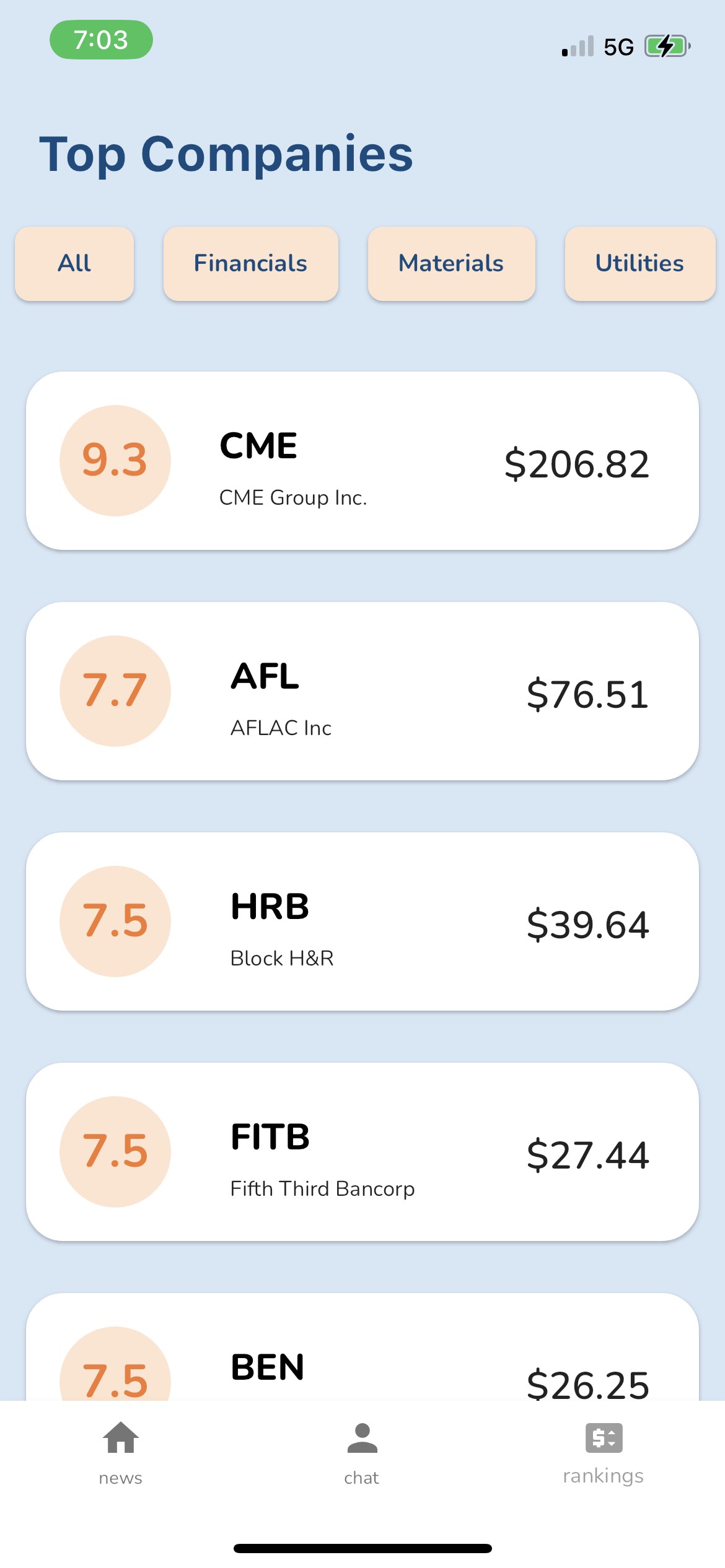The height and width of the screenshot is (1568, 725).
Task: Tap the Fifth Third Bancorp card
Action: (362, 1152)
